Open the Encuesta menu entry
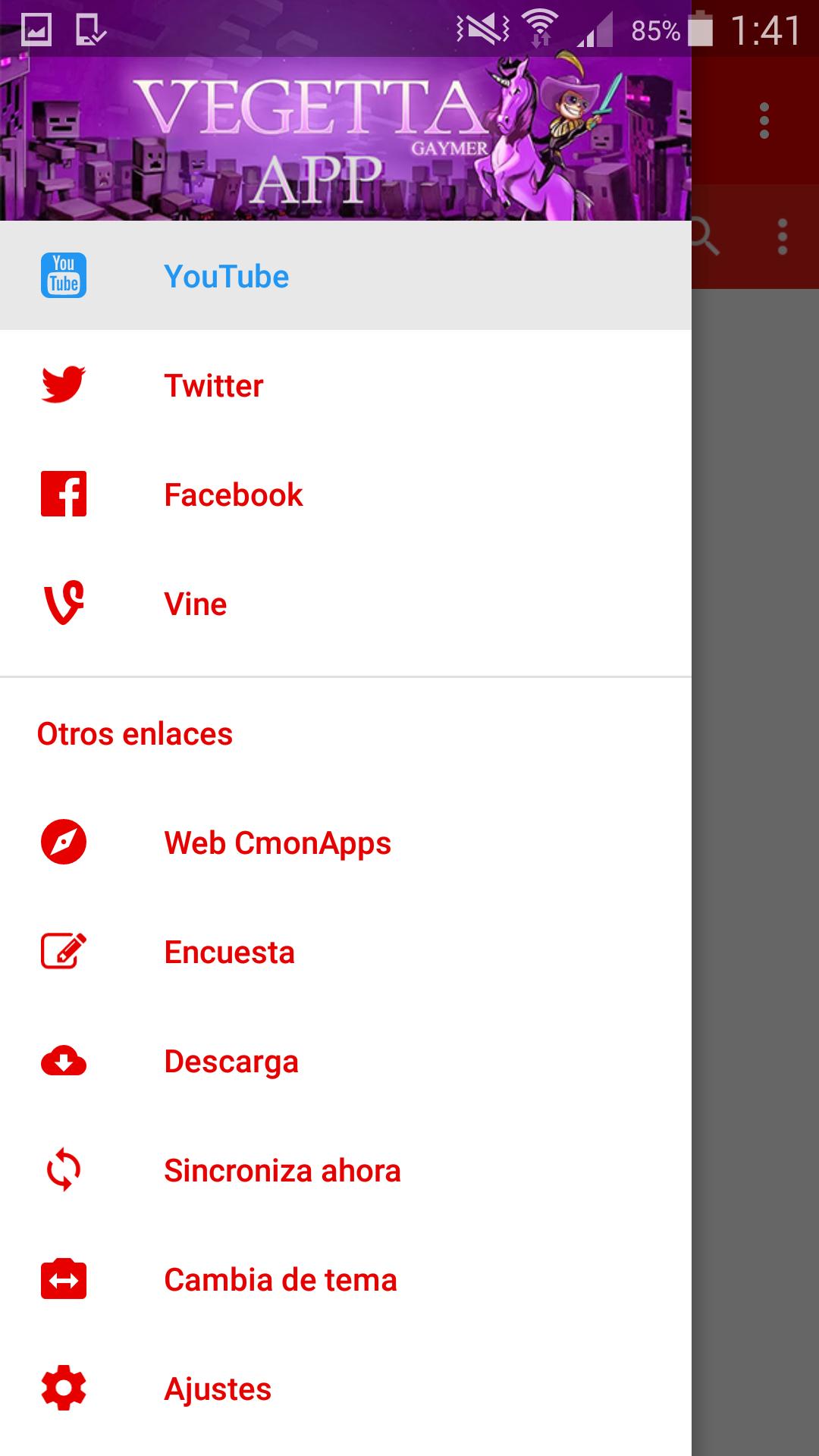This screenshot has width=819, height=1456. (x=230, y=952)
